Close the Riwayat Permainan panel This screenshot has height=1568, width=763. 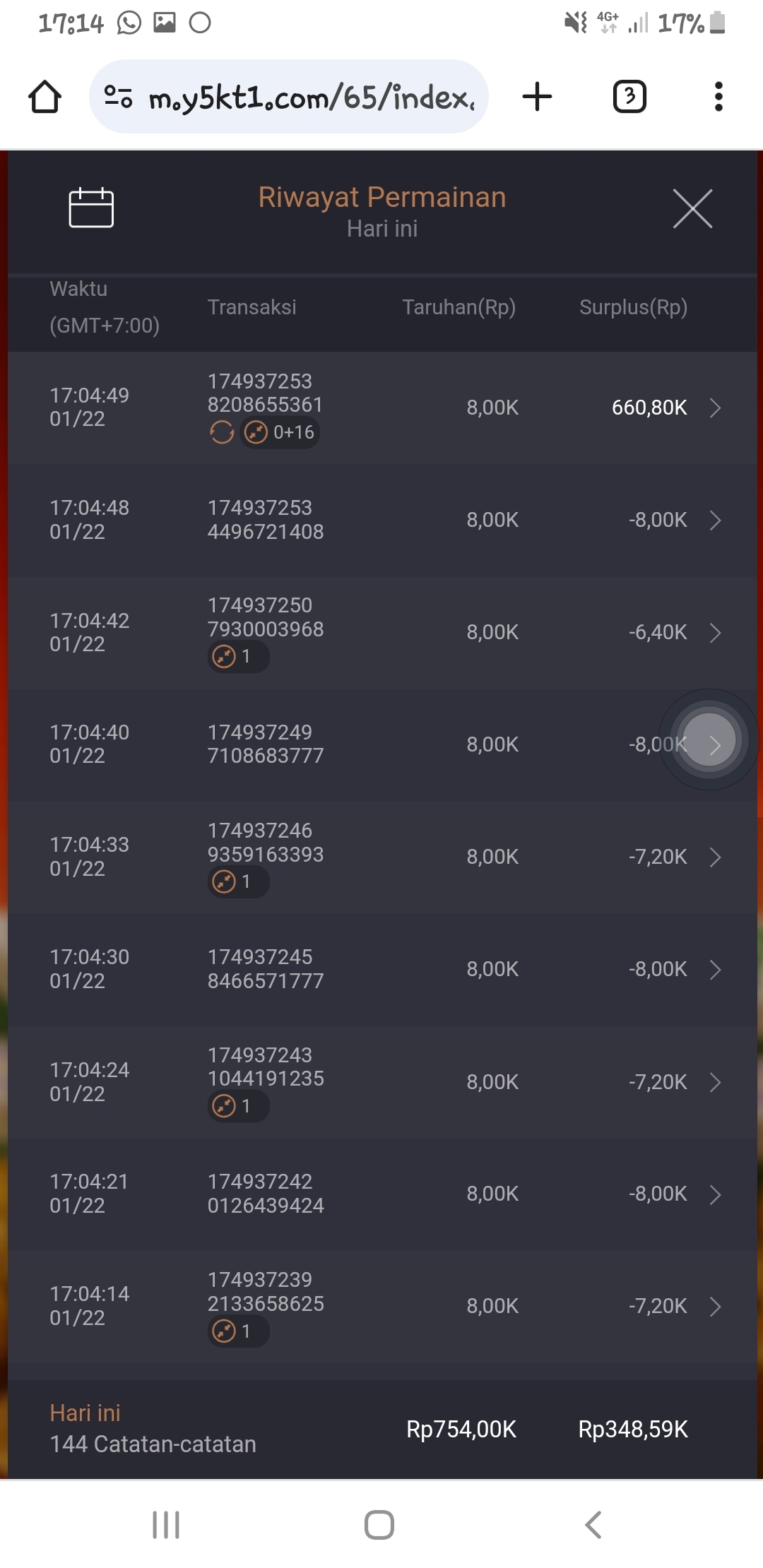[x=692, y=208]
